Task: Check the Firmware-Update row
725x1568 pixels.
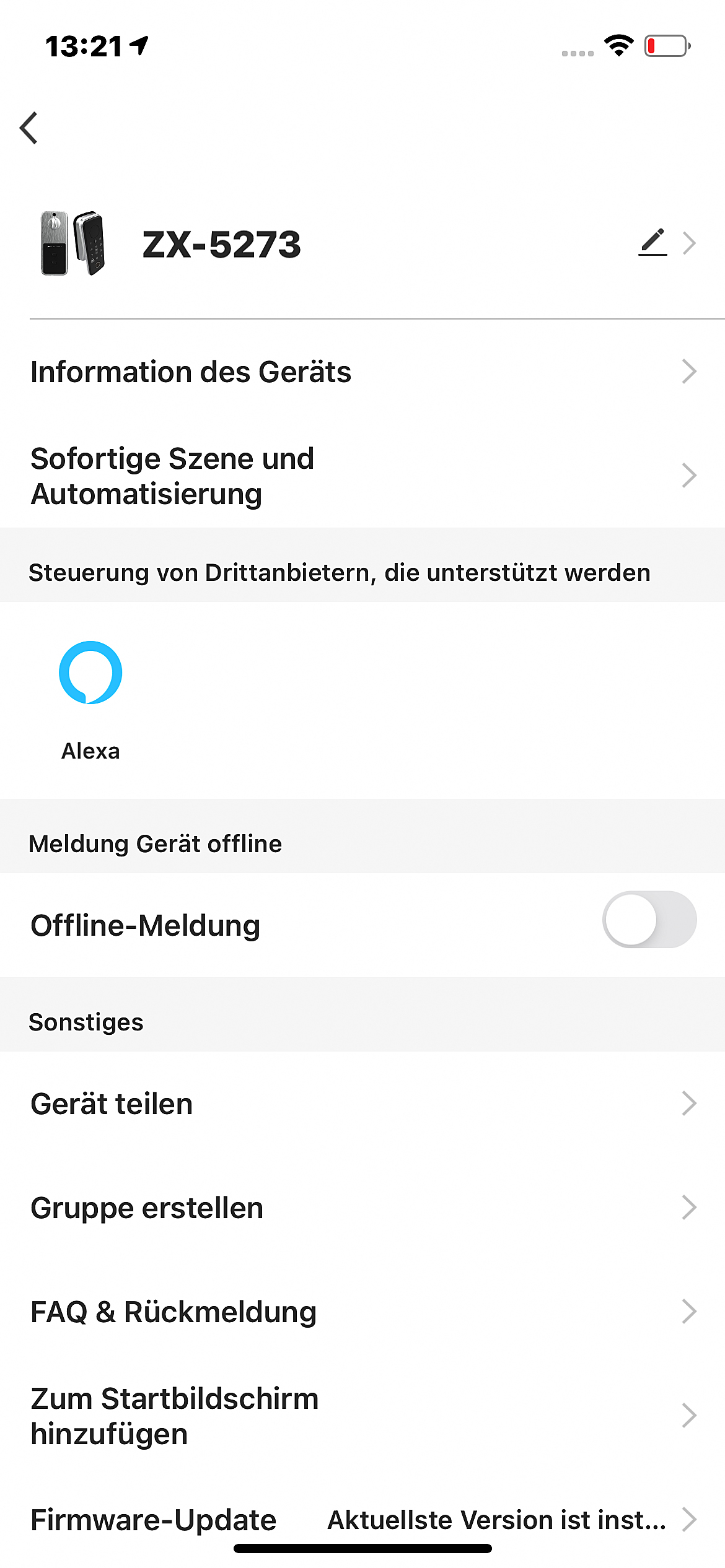Action: click(x=362, y=1518)
